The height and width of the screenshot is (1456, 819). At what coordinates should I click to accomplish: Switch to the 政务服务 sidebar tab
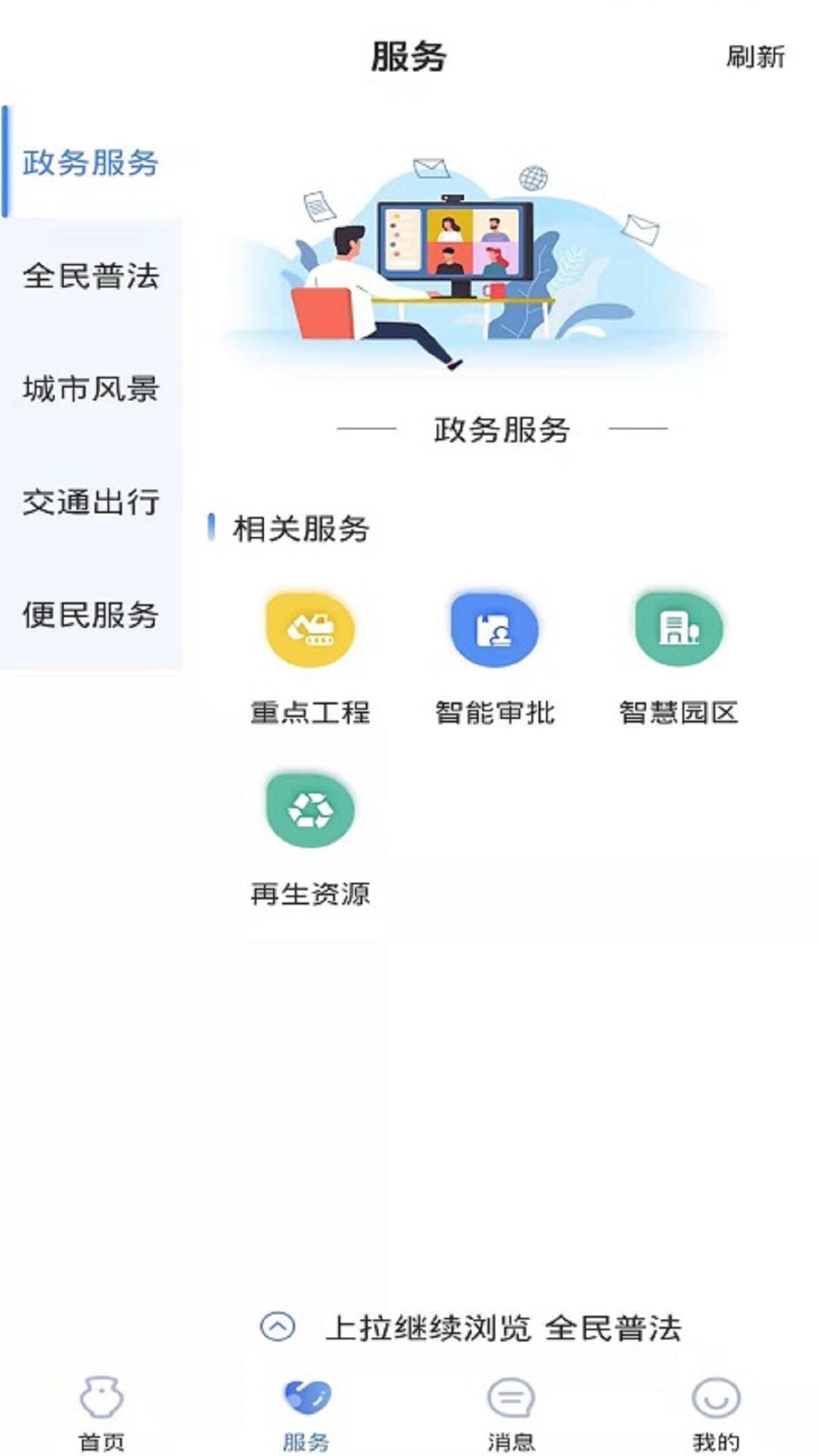coord(91,161)
